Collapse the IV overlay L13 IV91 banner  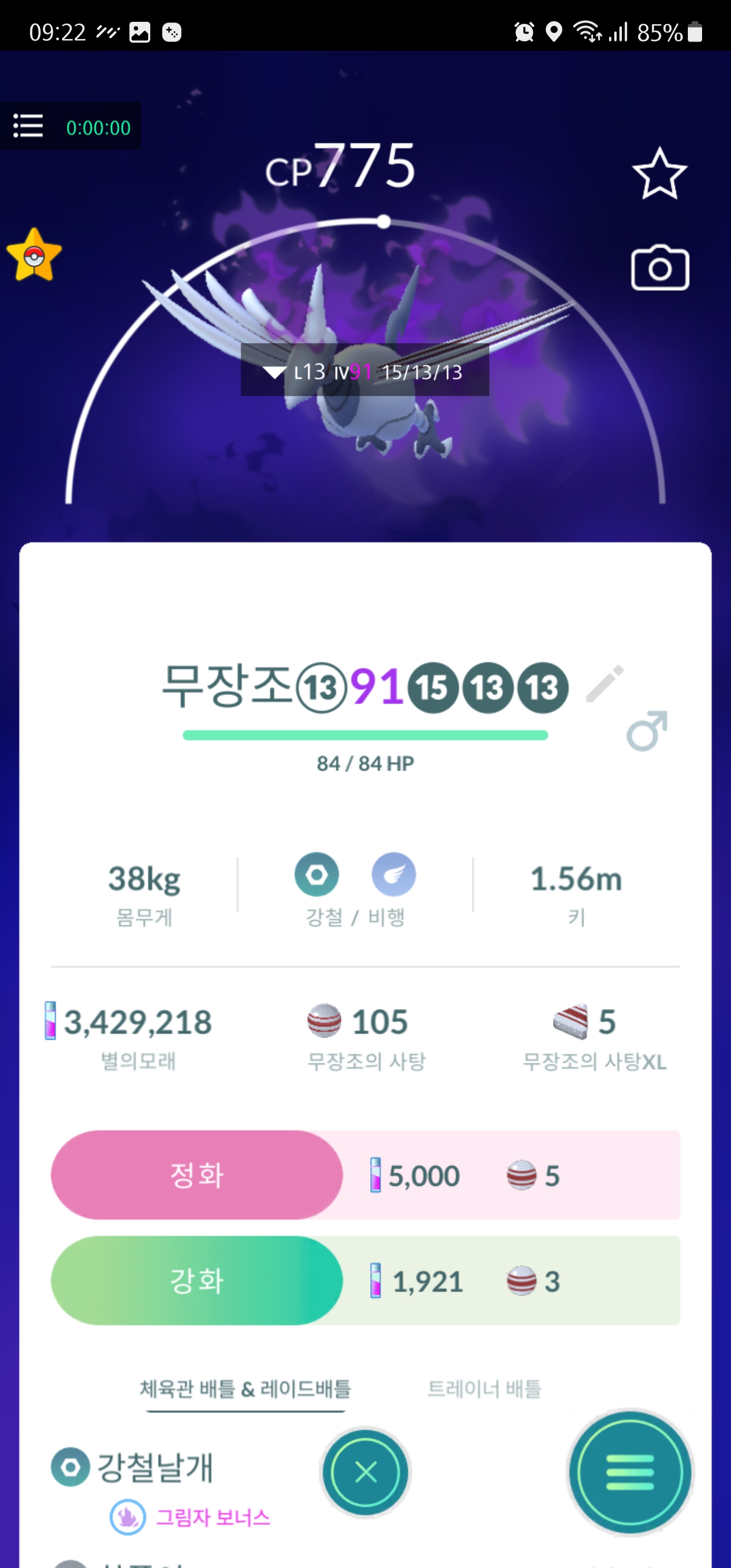coord(275,372)
